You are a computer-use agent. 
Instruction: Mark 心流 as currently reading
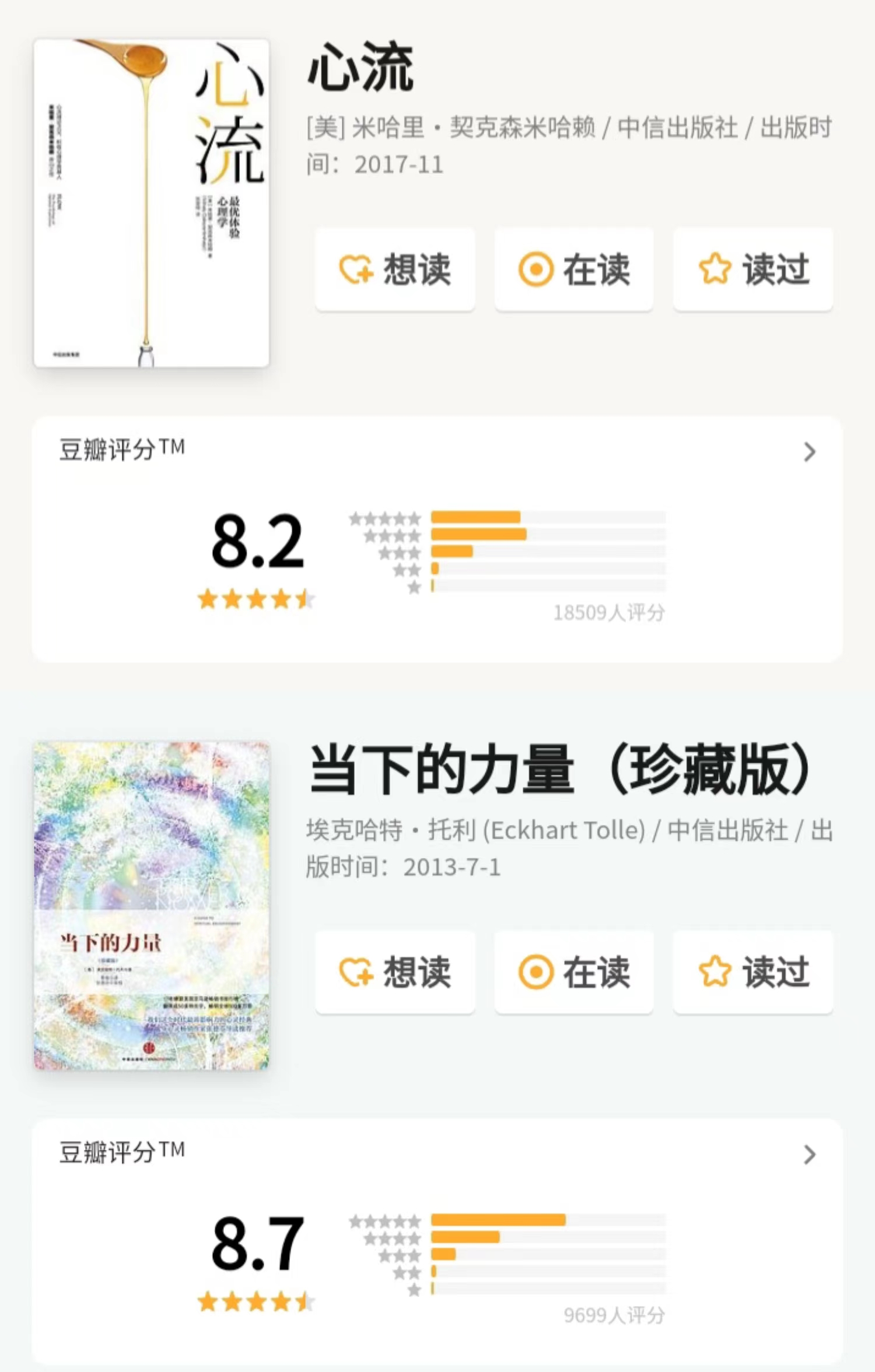pyautogui.click(x=574, y=269)
